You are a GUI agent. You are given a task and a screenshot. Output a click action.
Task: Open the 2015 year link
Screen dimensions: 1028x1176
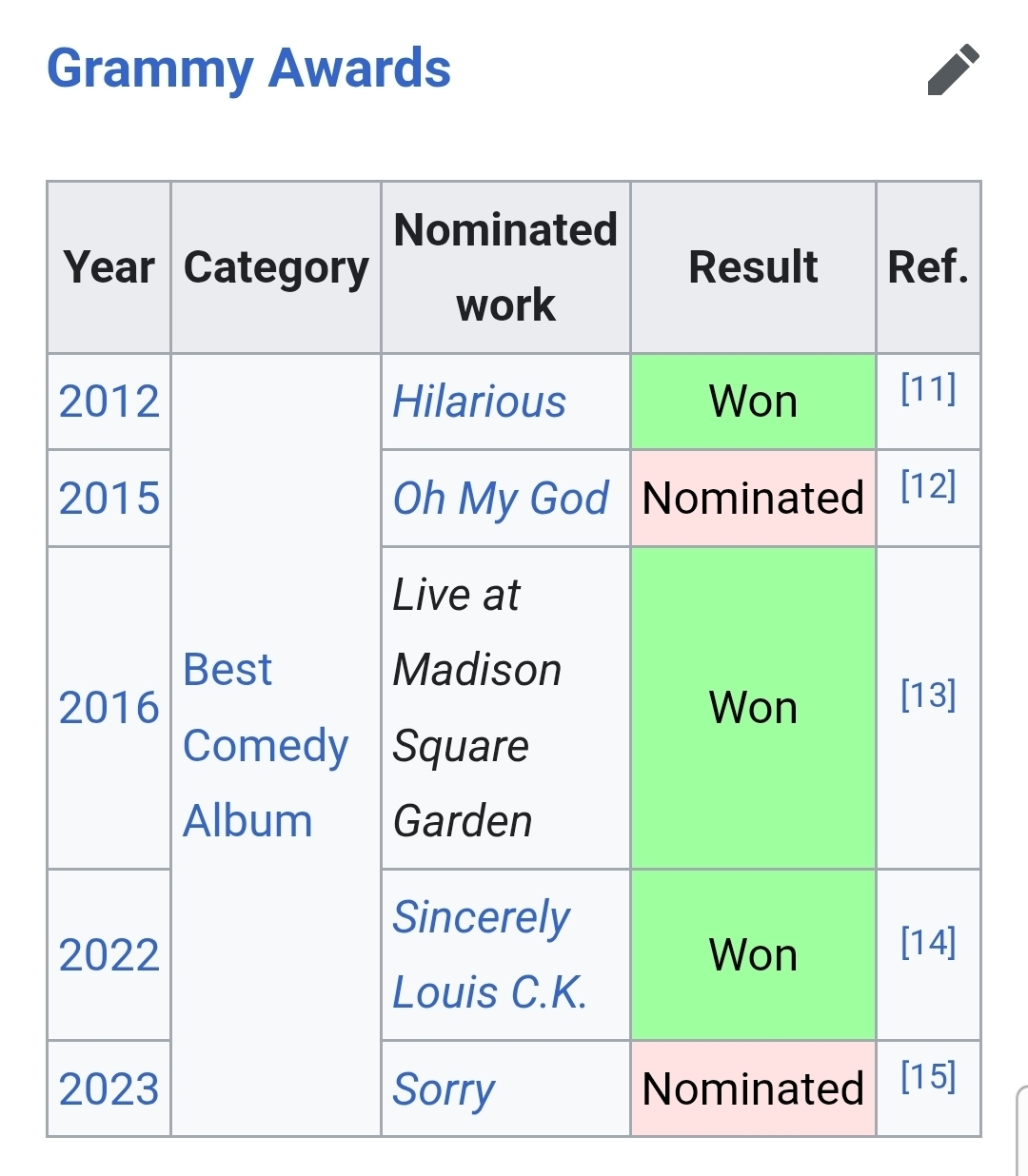109,499
